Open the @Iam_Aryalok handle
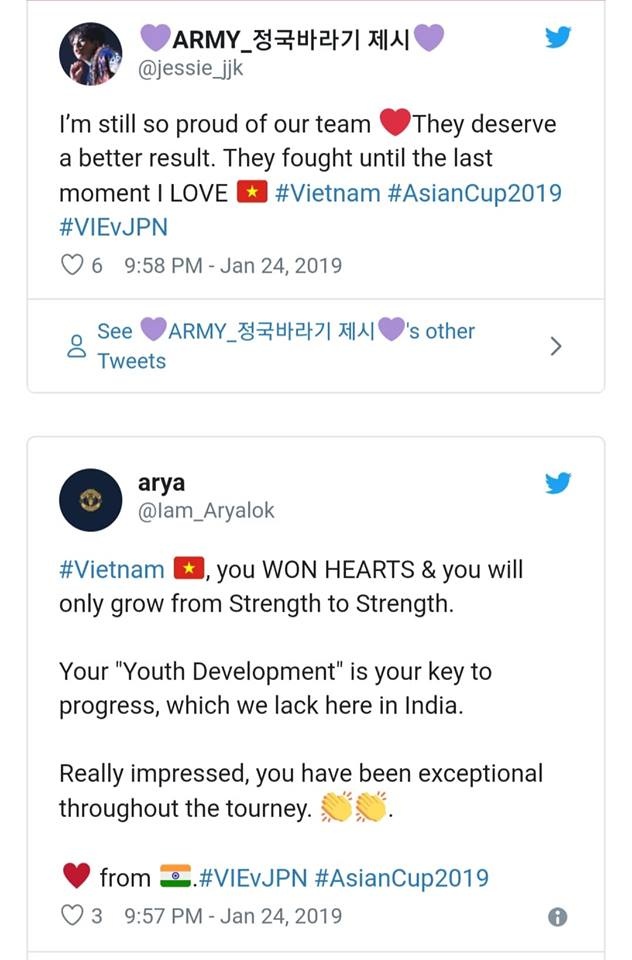Screen dimensions: 632x960 (205, 511)
